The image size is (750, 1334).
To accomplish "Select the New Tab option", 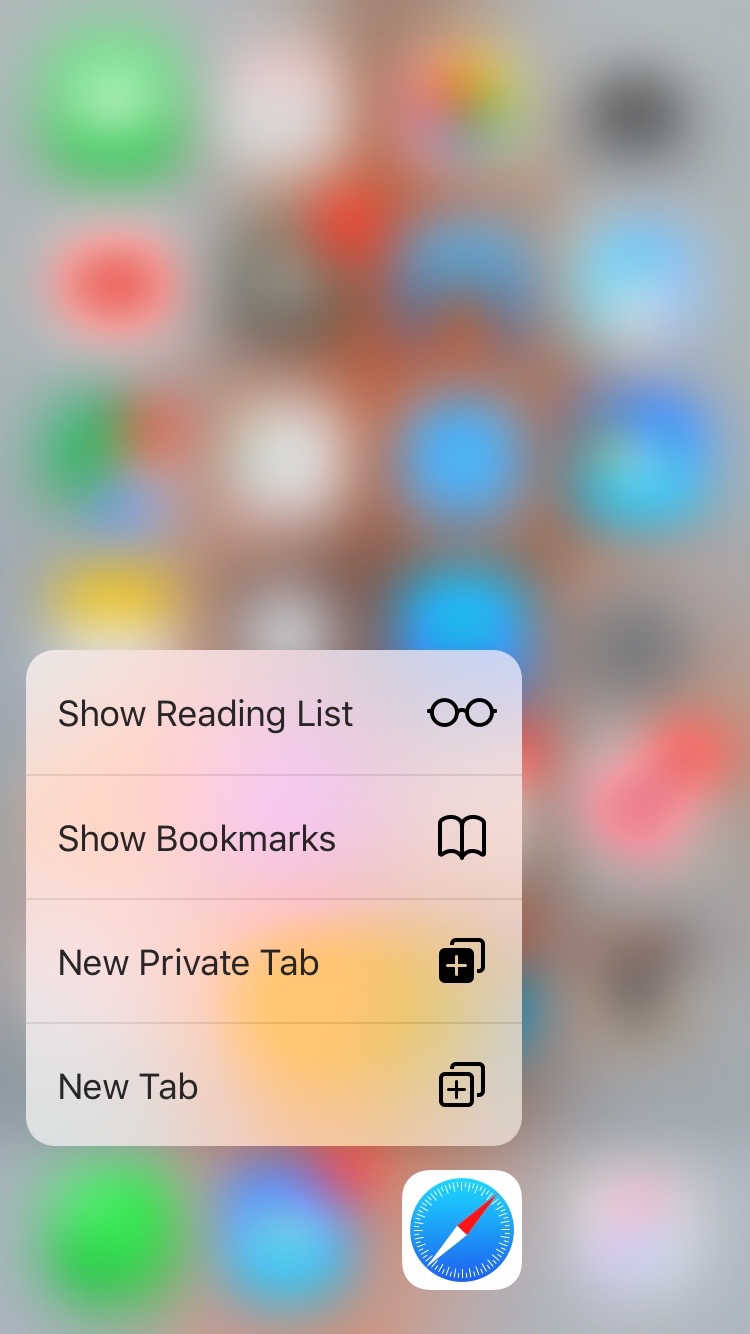I will point(273,1085).
